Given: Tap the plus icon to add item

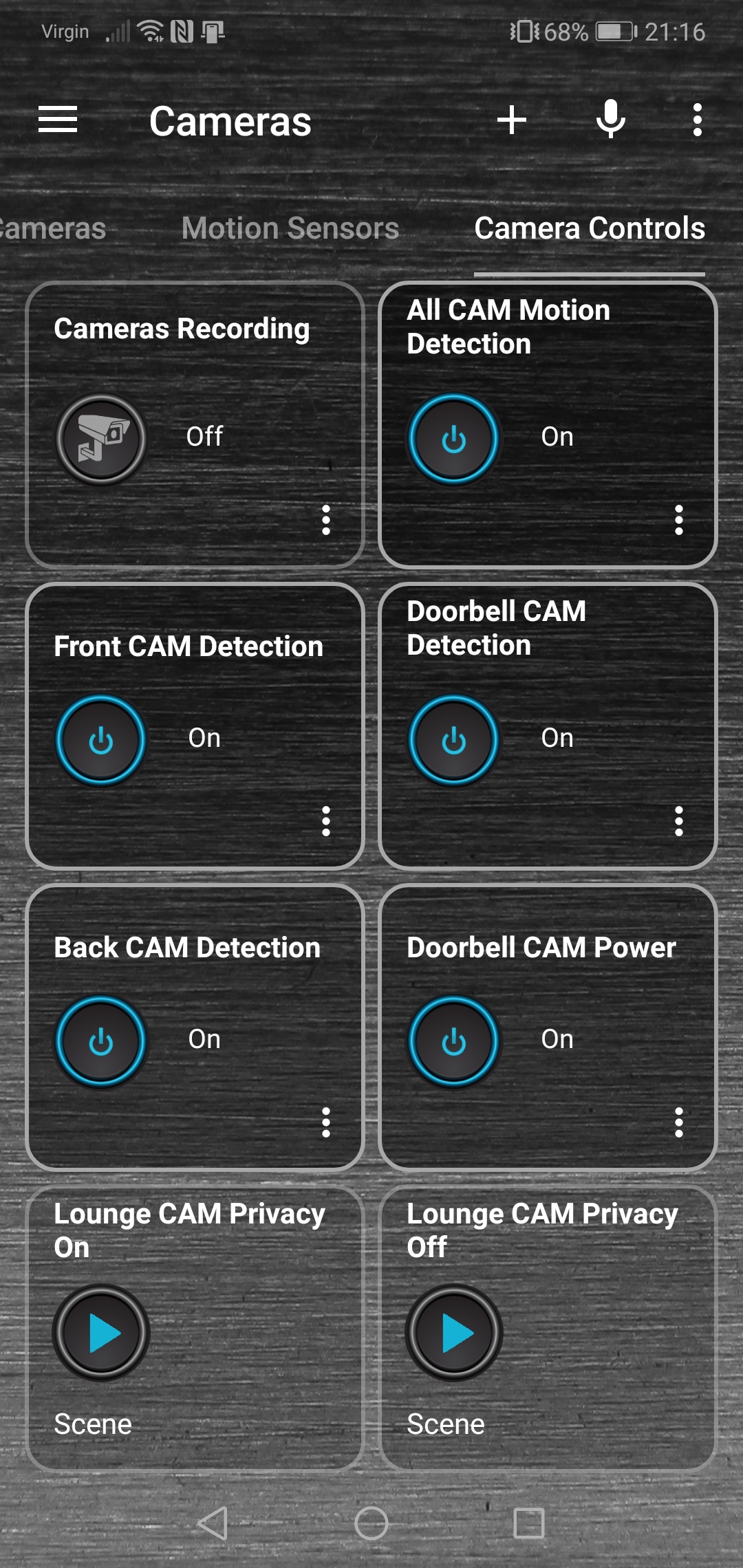Looking at the screenshot, I should point(512,120).
